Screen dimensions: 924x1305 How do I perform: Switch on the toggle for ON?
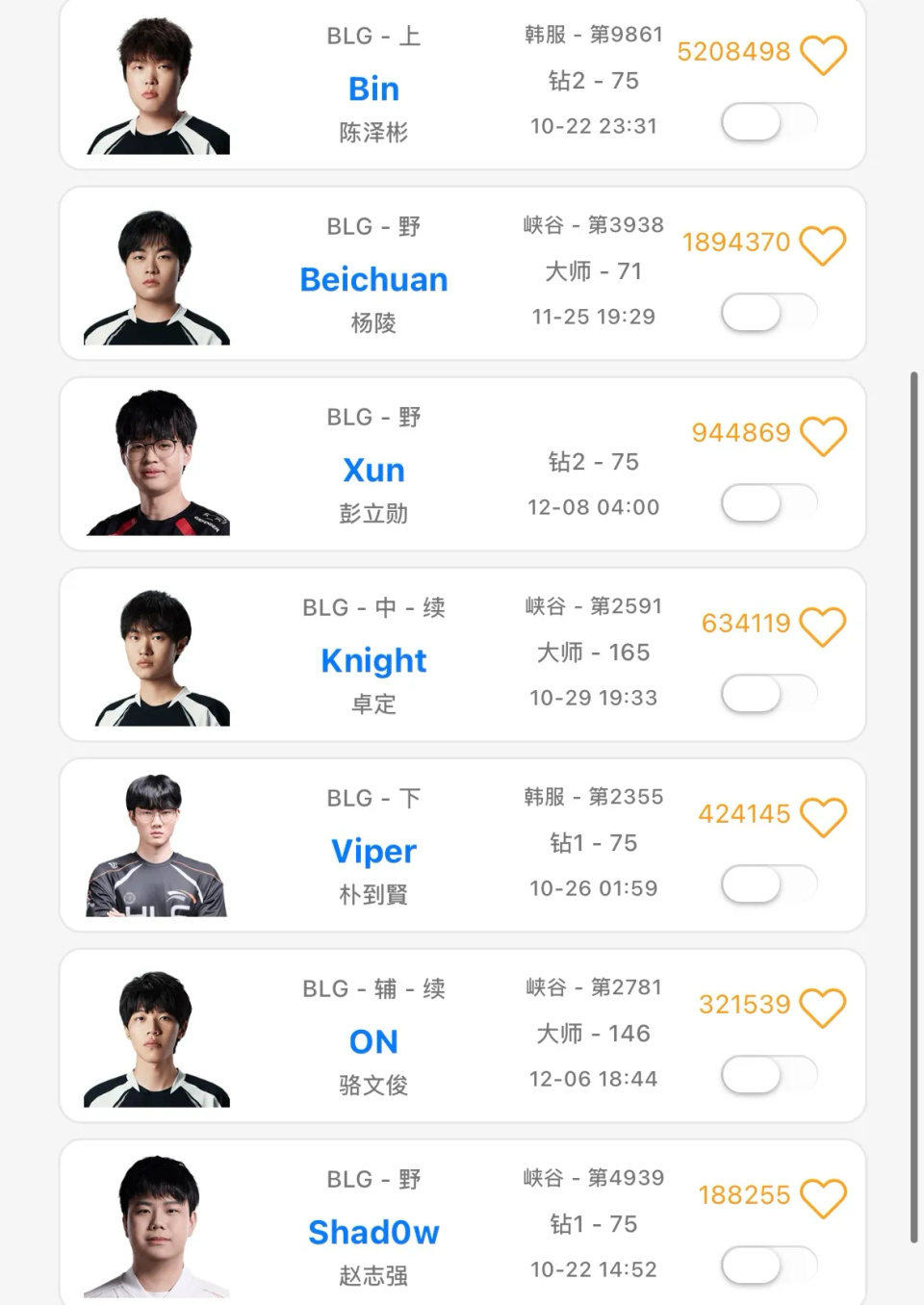point(768,1075)
